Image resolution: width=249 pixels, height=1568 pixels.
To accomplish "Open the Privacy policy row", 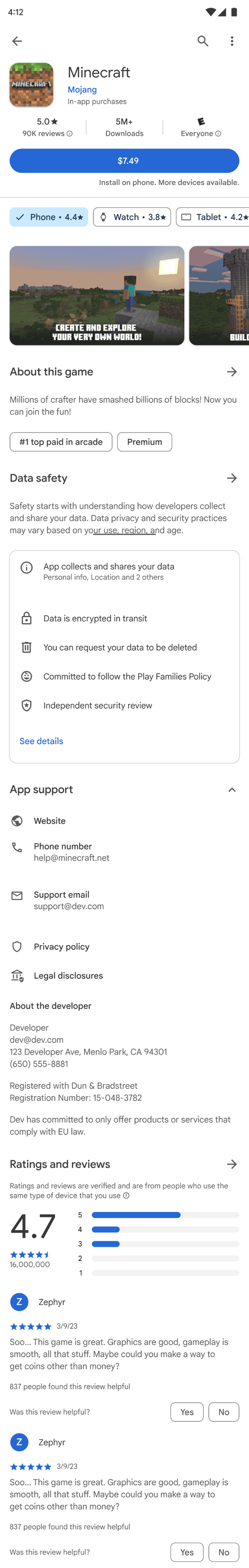I will 124,947.
